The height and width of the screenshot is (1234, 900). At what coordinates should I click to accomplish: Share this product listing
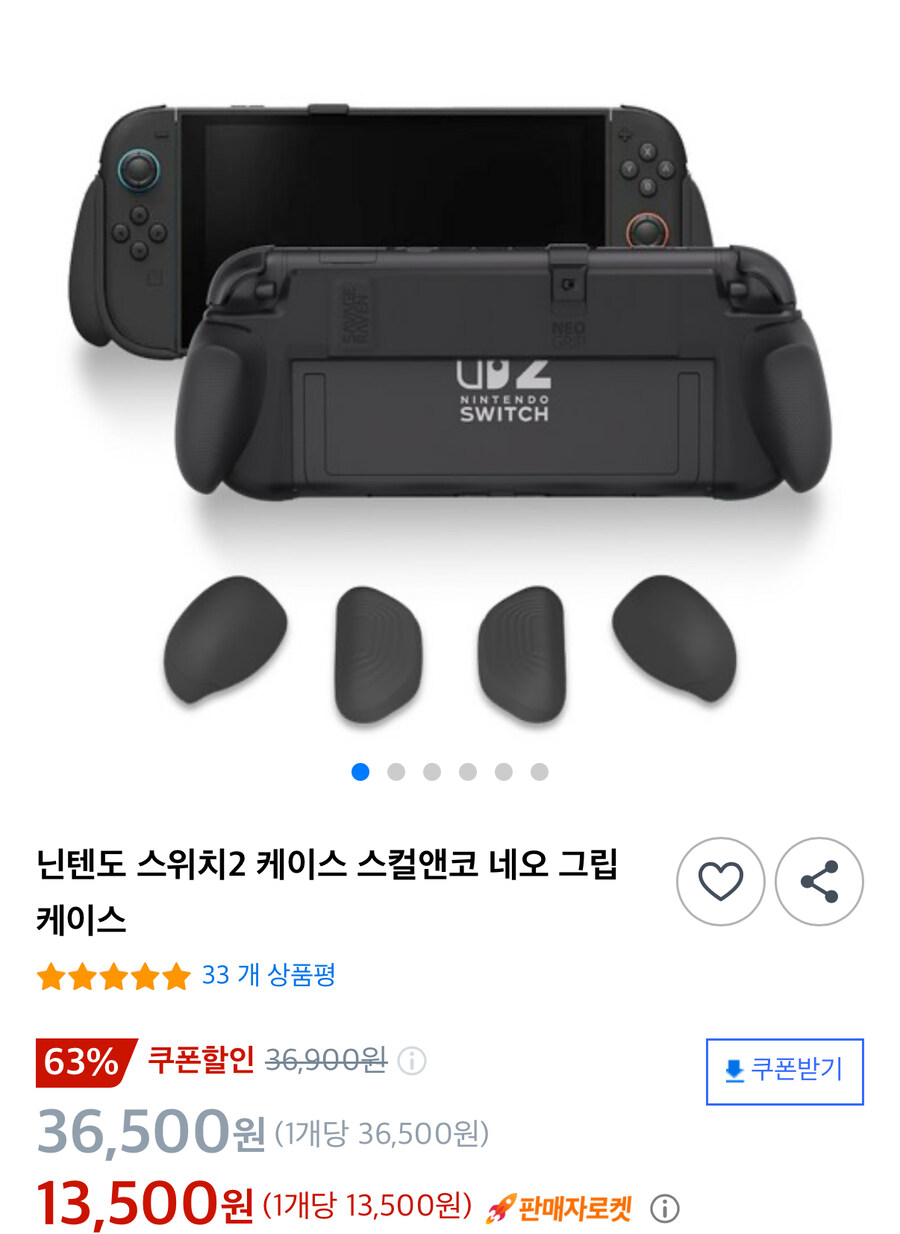[819, 881]
